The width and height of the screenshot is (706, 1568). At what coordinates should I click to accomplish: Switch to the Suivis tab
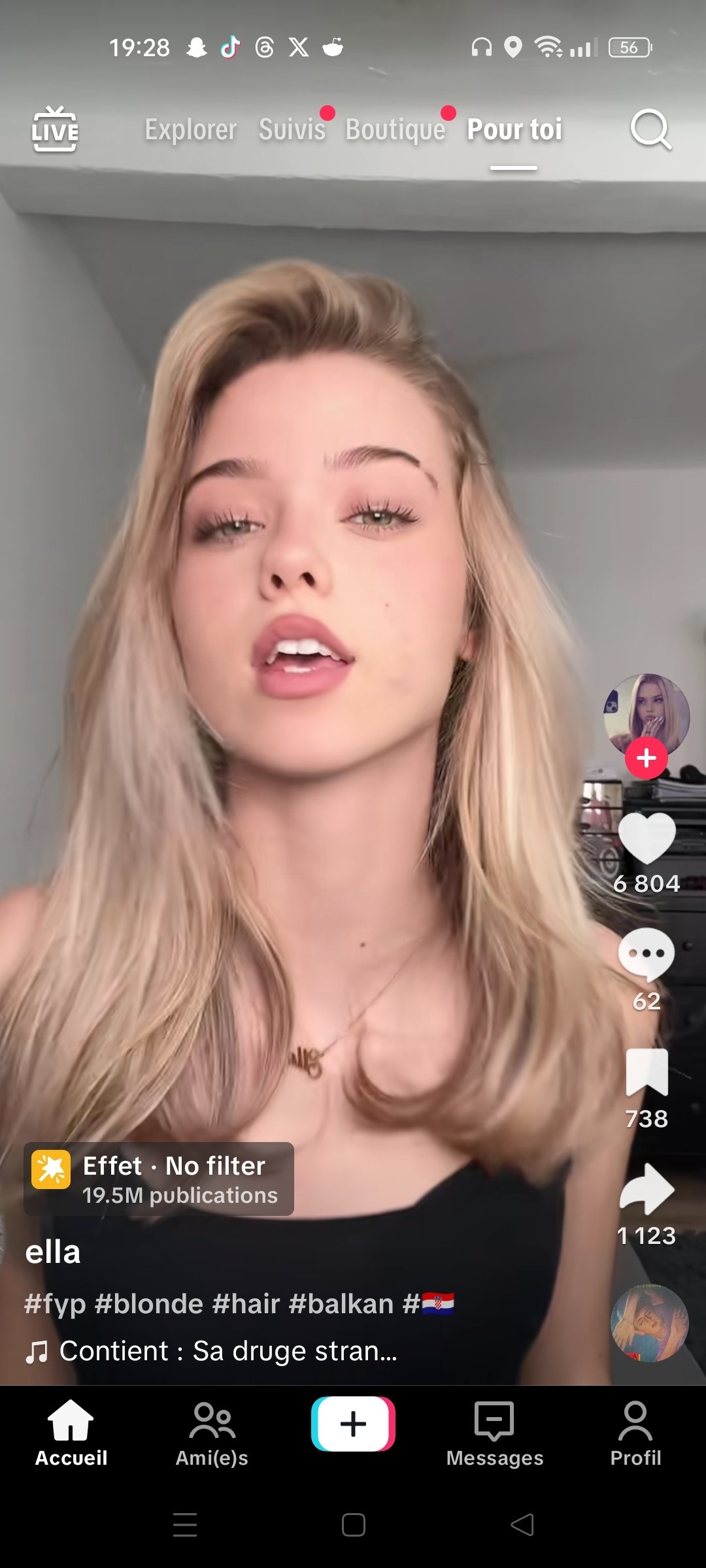pos(292,129)
